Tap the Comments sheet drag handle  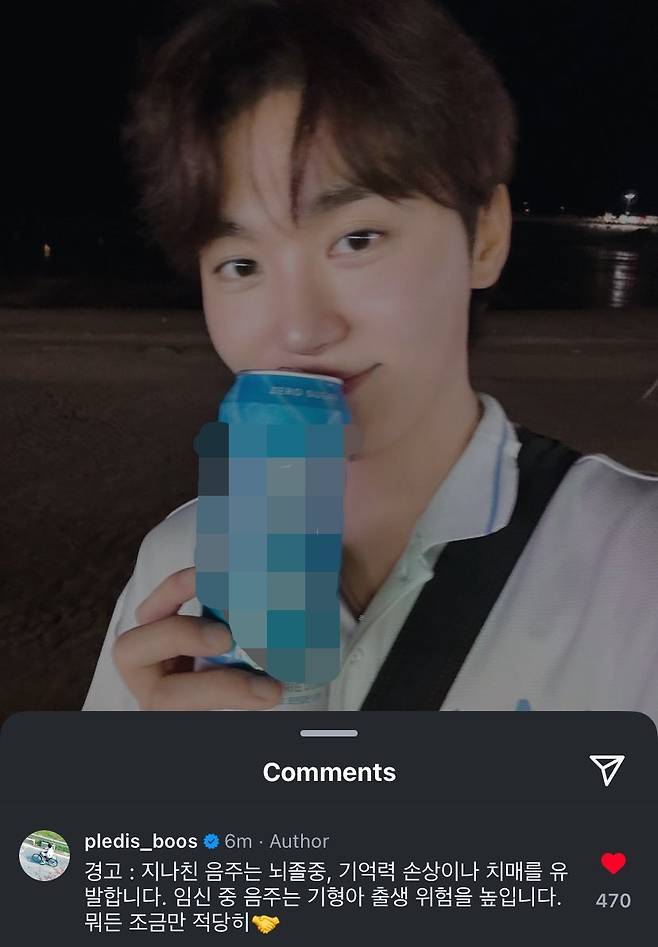point(329,733)
